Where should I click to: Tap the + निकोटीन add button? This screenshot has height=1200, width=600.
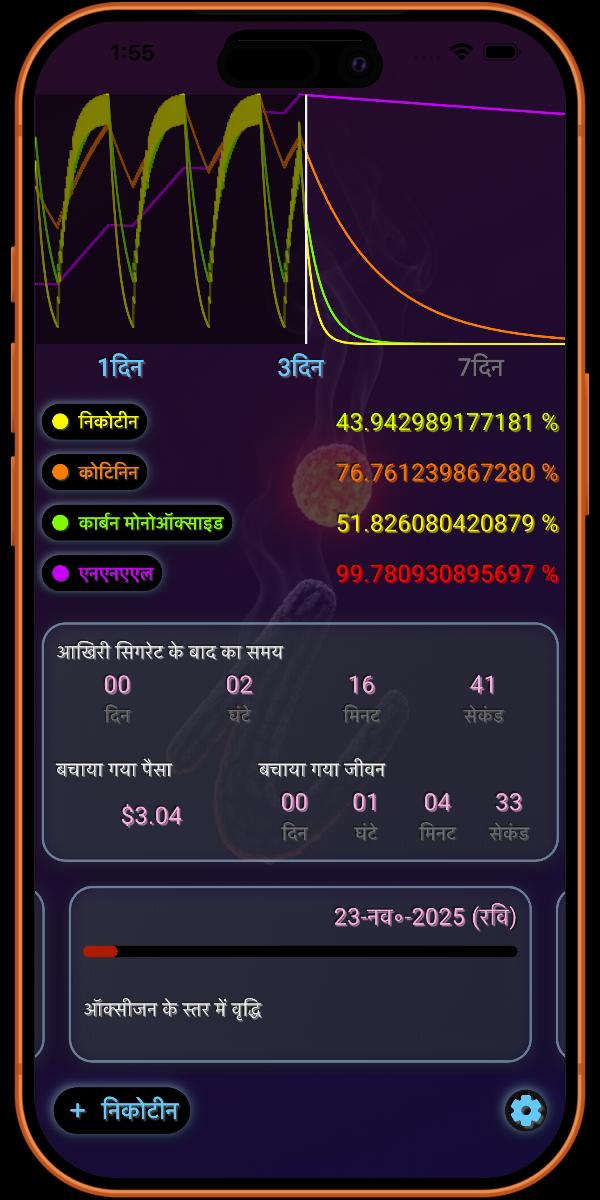click(122, 1111)
